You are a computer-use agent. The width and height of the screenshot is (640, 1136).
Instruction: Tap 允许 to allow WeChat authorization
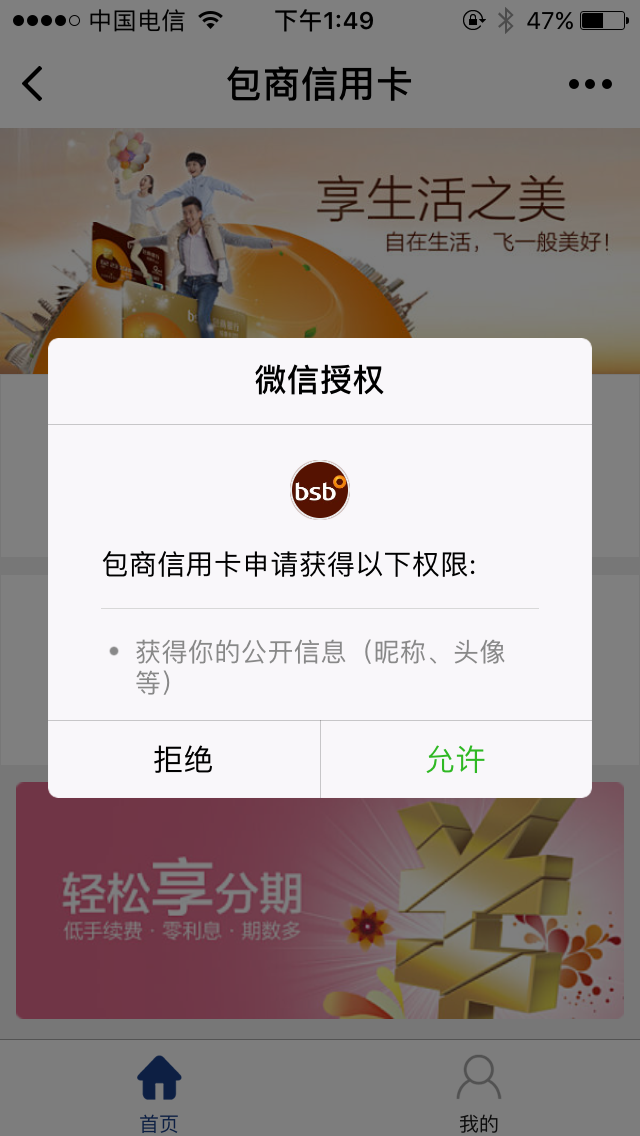(x=456, y=760)
